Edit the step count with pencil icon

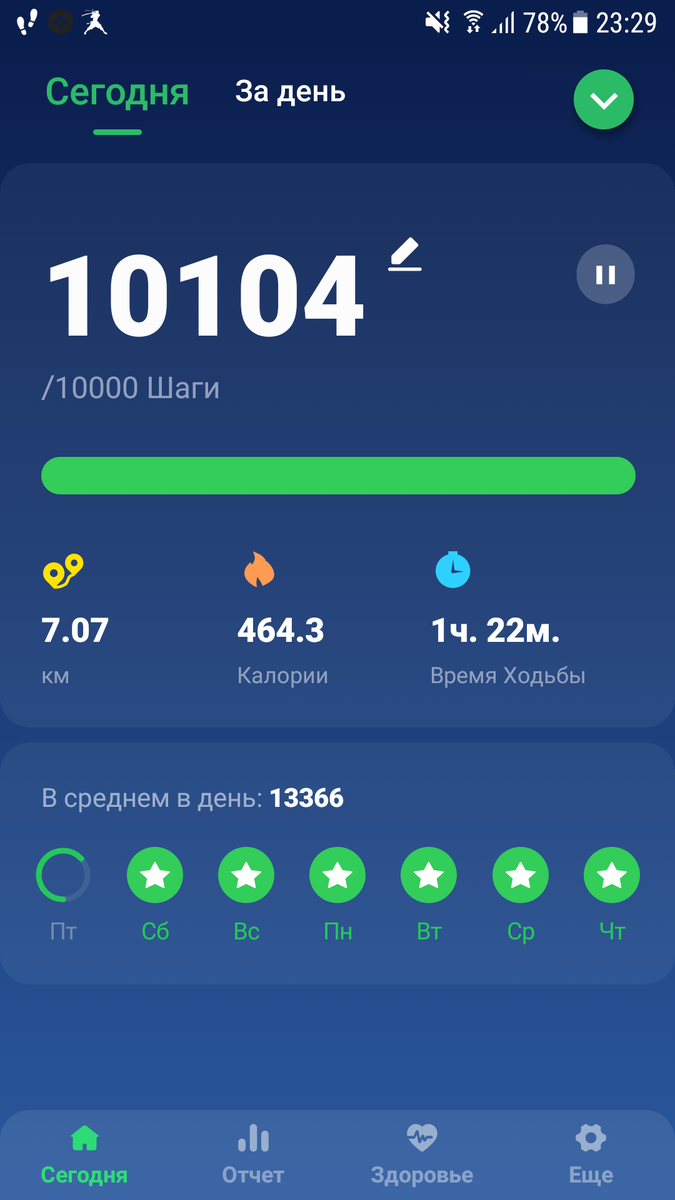[405, 255]
